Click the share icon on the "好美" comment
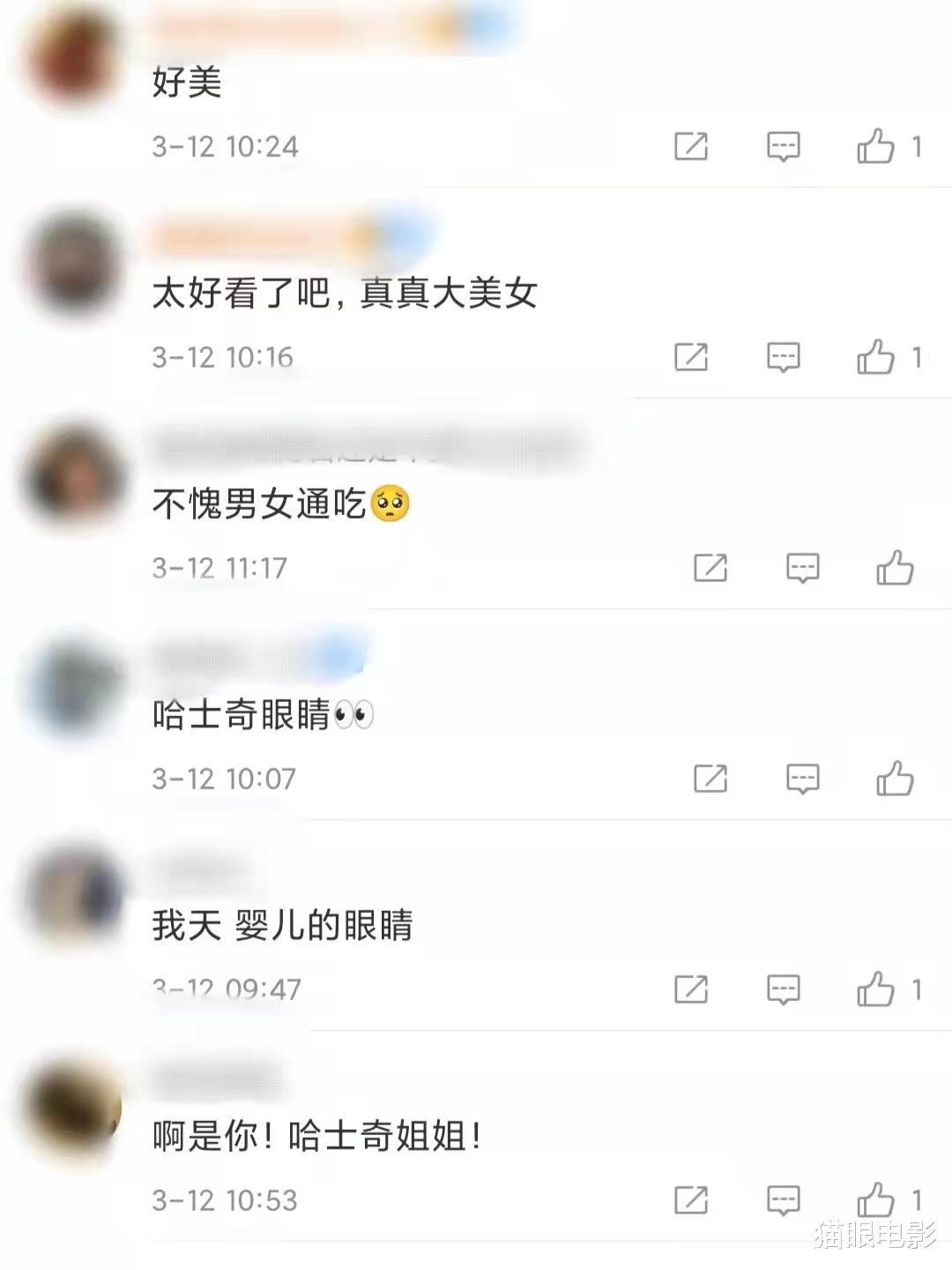 click(693, 146)
